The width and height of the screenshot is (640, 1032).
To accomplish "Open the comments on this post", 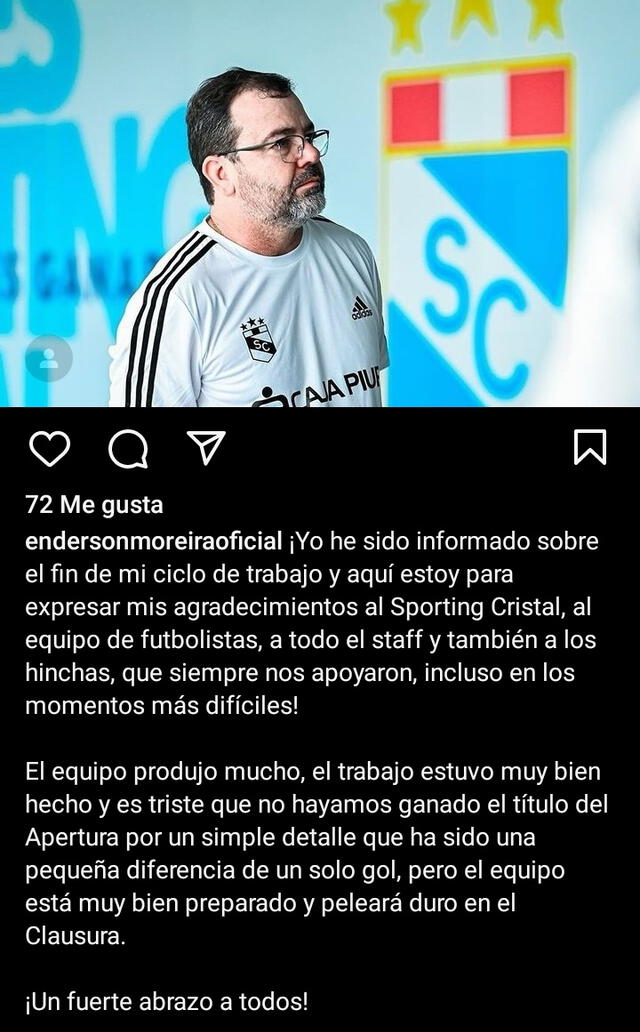I will pos(127,449).
